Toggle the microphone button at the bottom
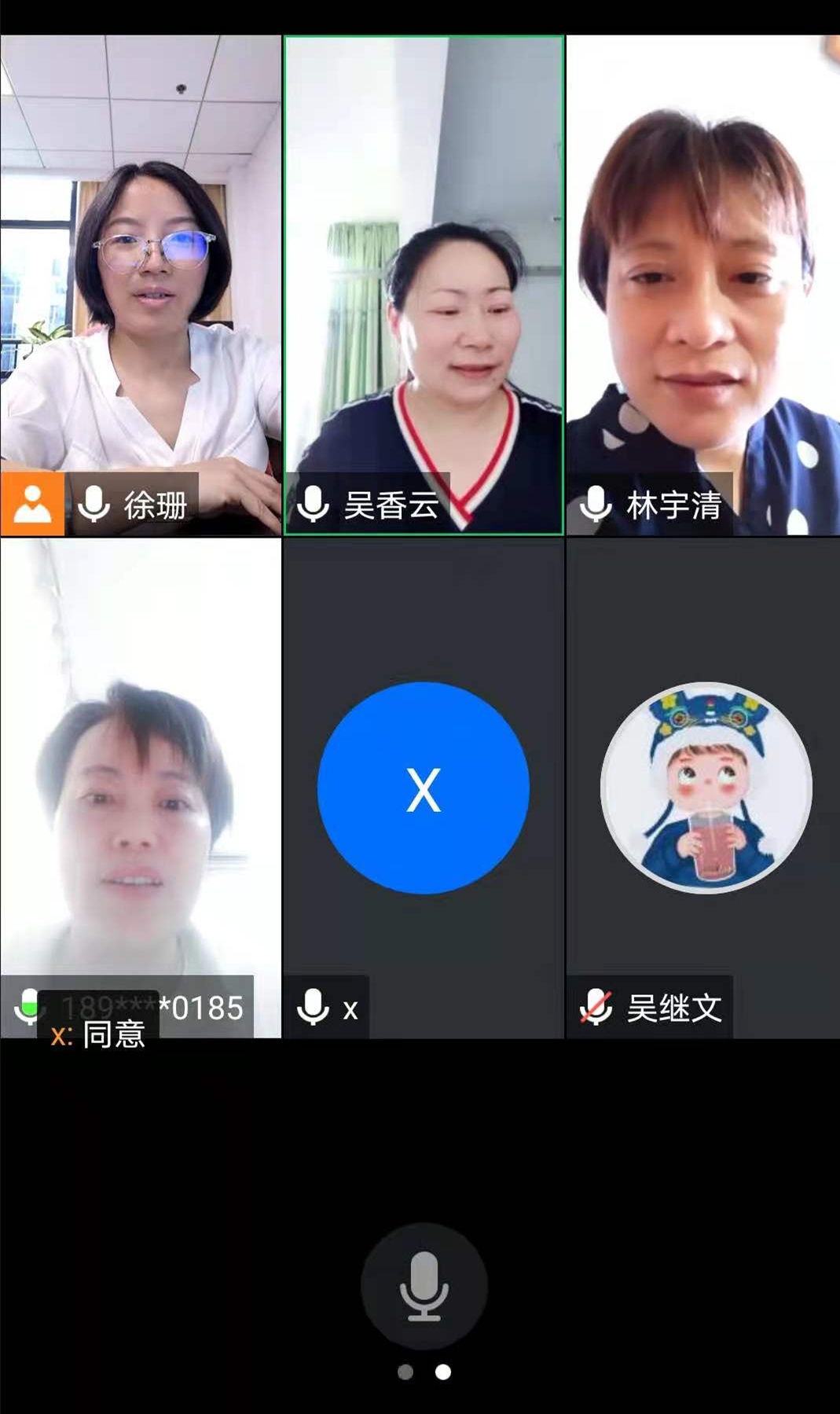This screenshot has width=840, height=1414. pyautogui.click(x=424, y=1286)
